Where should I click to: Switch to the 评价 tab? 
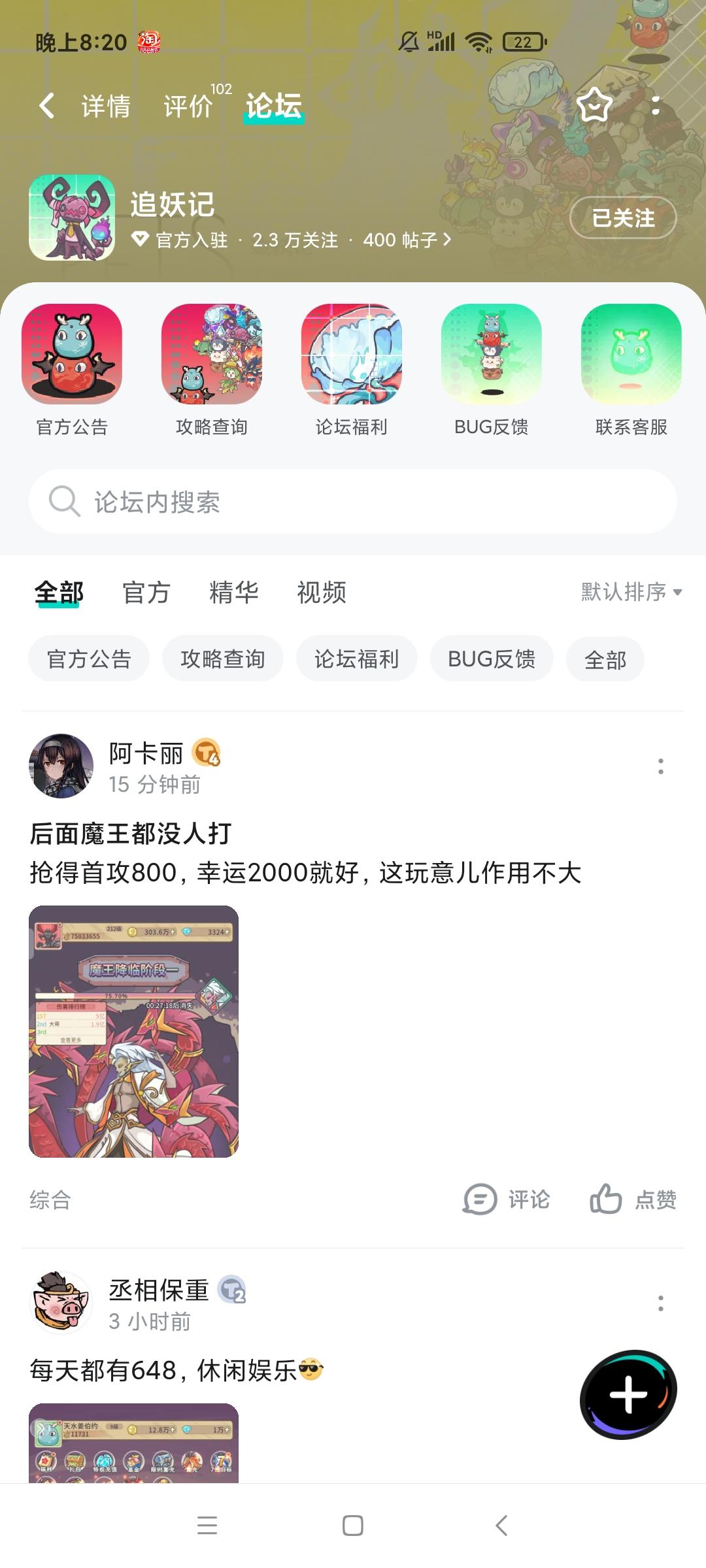click(188, 105)
